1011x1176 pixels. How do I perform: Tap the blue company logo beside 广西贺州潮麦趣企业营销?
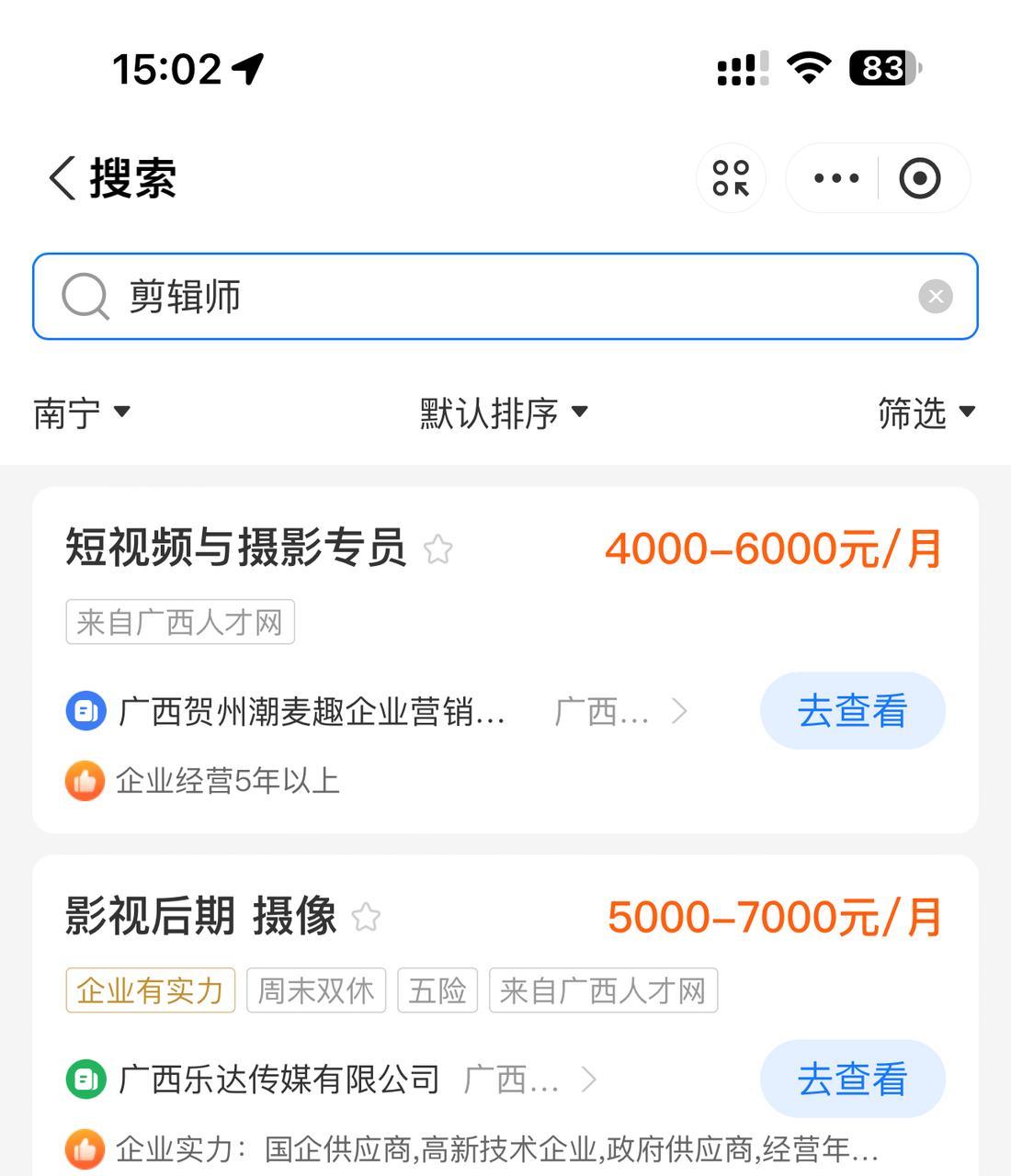coord(85,709)
